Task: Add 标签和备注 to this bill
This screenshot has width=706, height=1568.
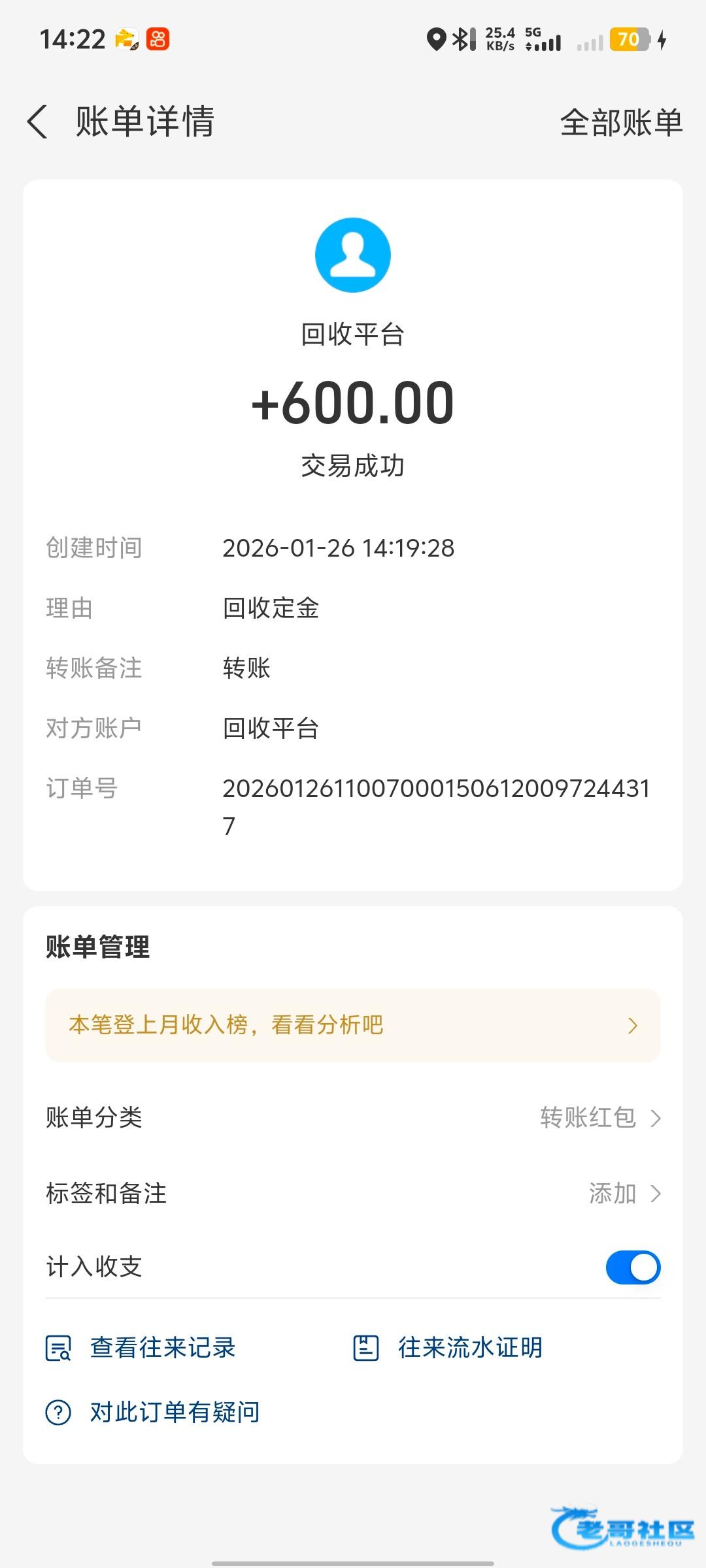Action: click(x=624, y=1194)
